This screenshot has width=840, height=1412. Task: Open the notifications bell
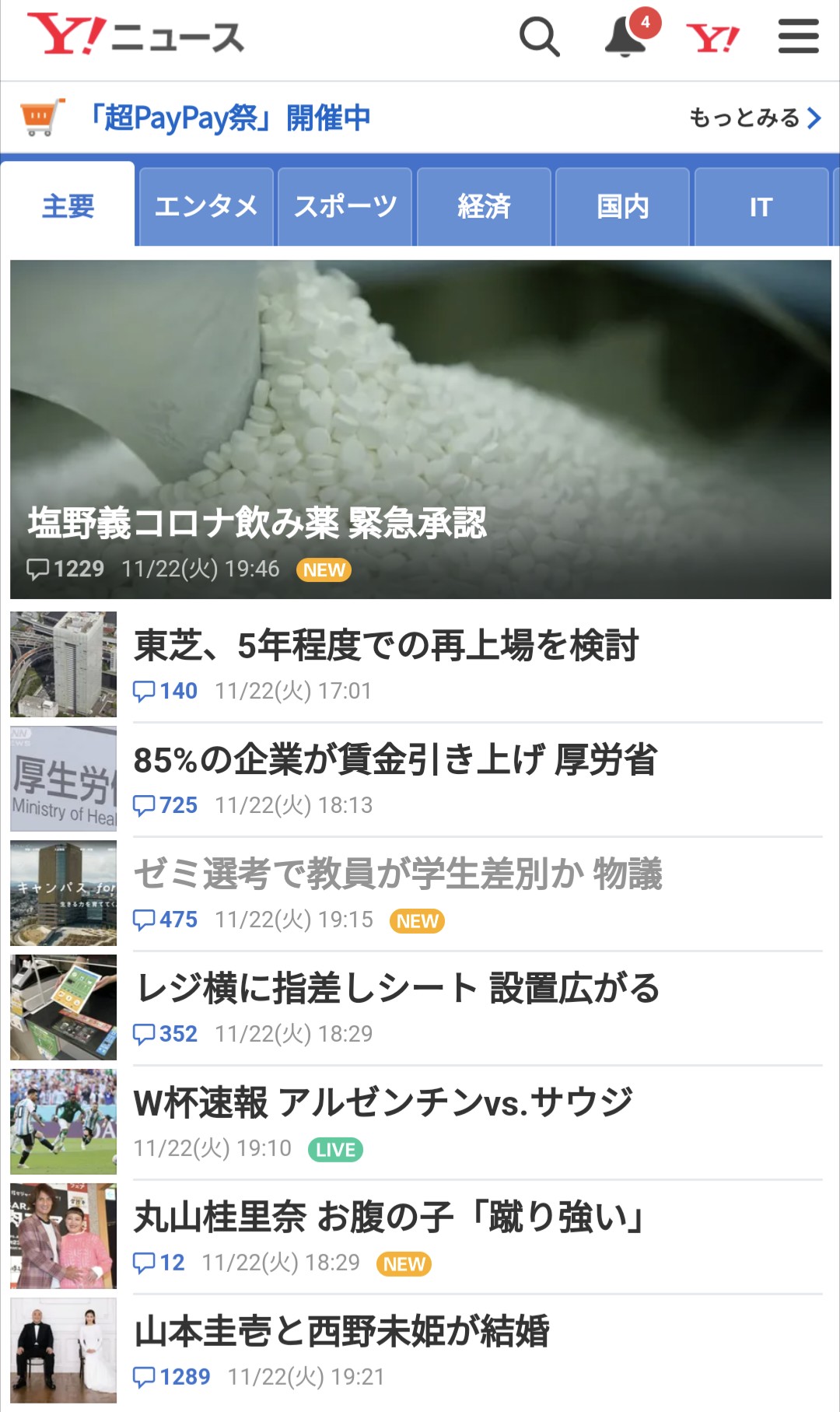point(626,37)
